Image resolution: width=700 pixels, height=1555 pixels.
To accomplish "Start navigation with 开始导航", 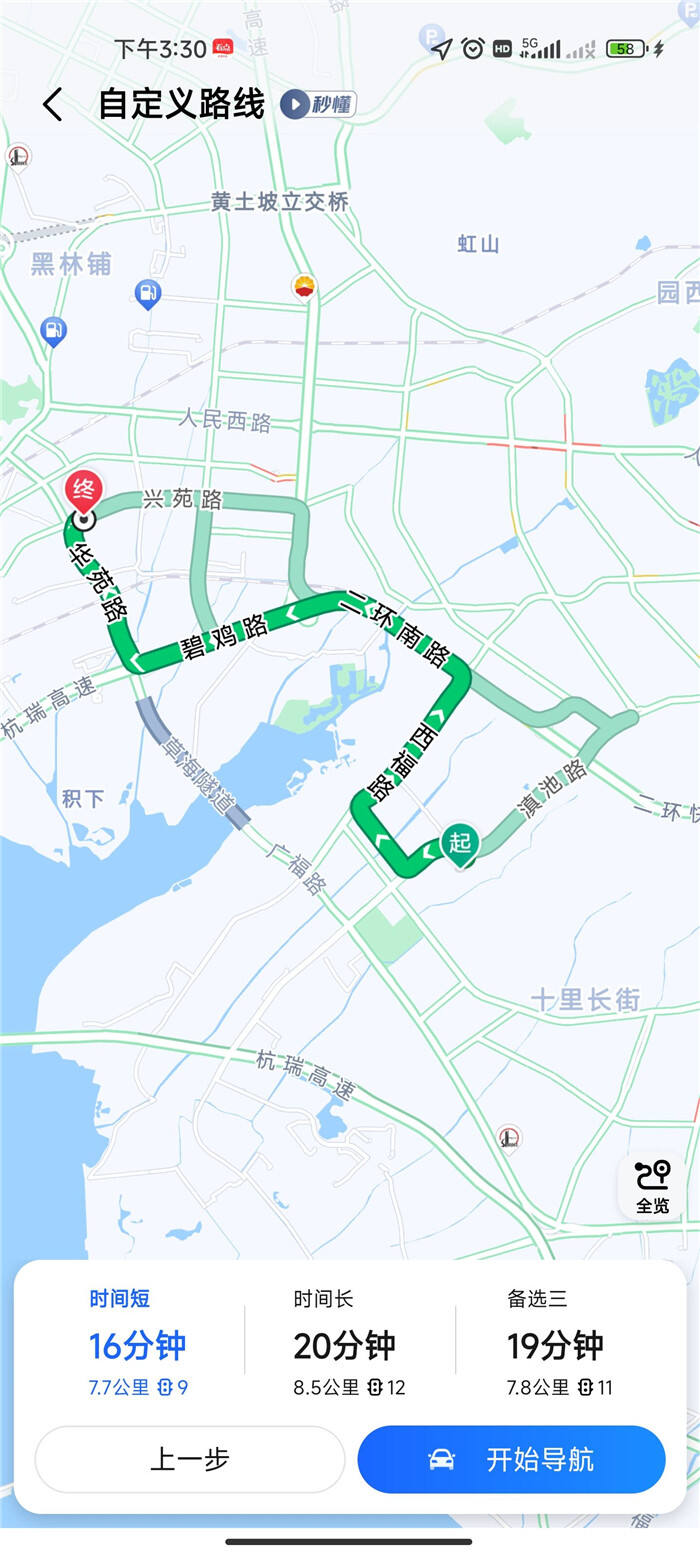I will [511, 1460].
